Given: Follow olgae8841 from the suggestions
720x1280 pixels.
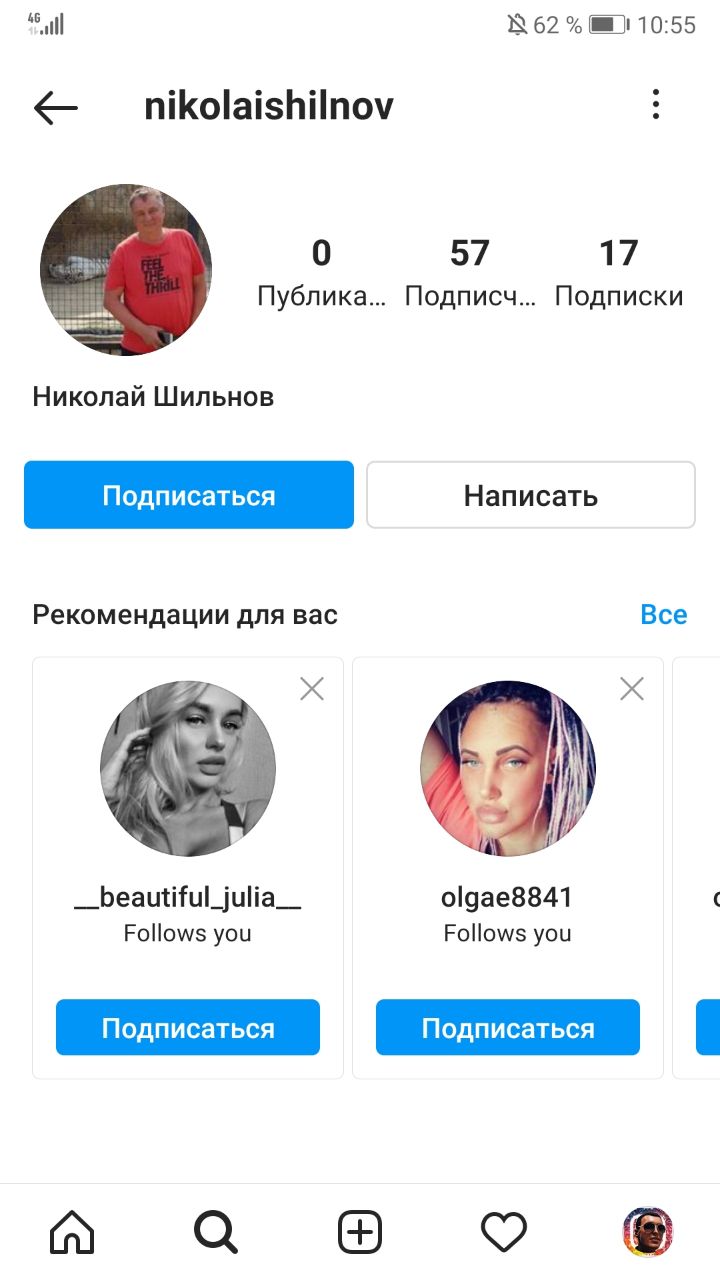Looking at the screenshot, I should [x=508, y=1027].
